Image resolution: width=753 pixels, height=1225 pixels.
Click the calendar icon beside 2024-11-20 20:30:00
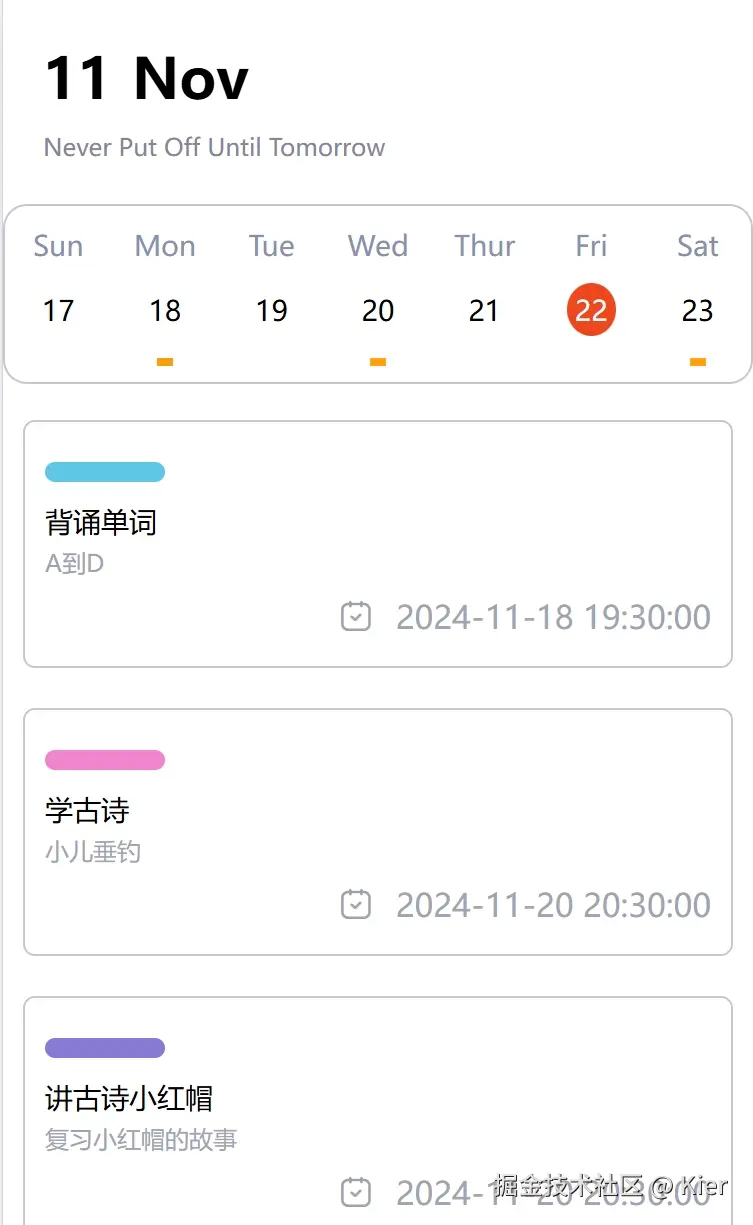[356, 904]
